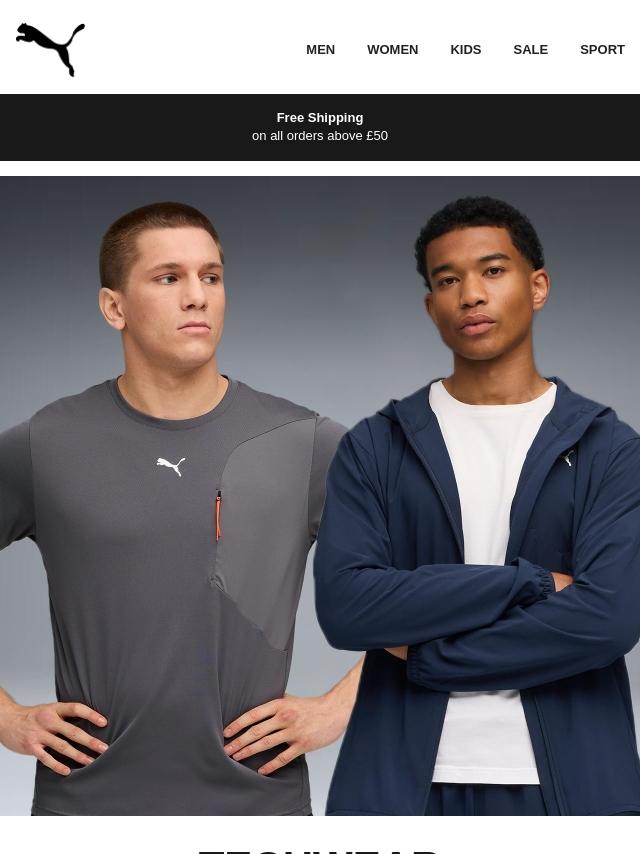Go to the WOMEN section

tap(392, 50)
